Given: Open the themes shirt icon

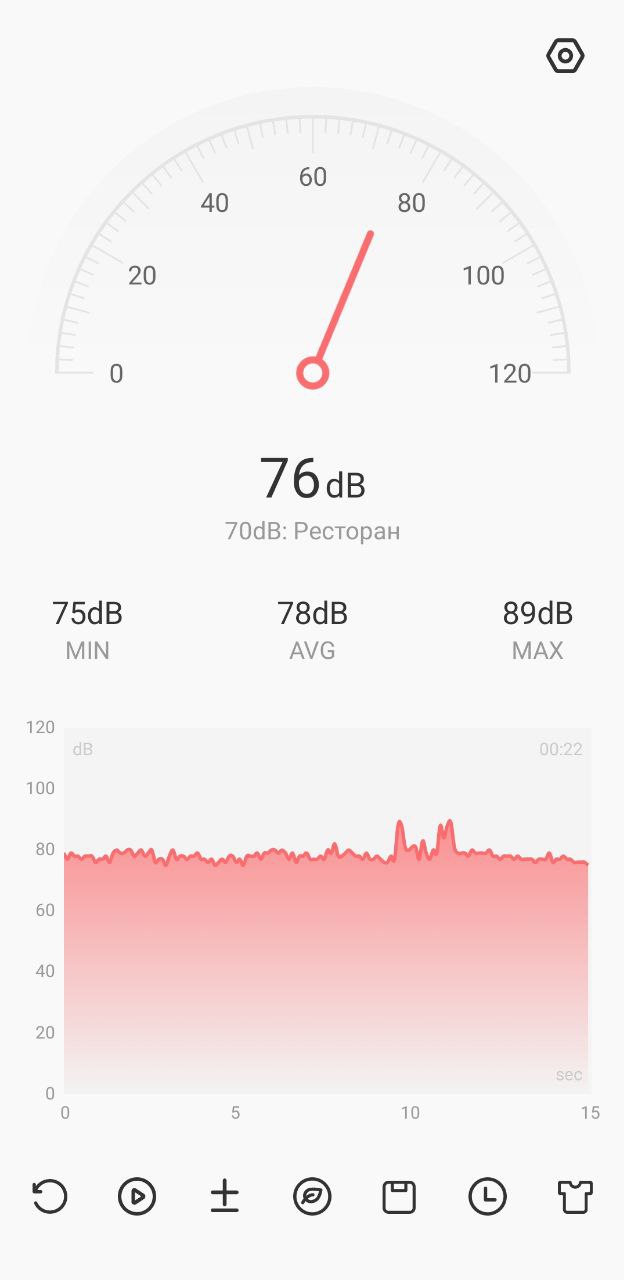Looking at the screenshot, I should click(x=575, y=1196).
